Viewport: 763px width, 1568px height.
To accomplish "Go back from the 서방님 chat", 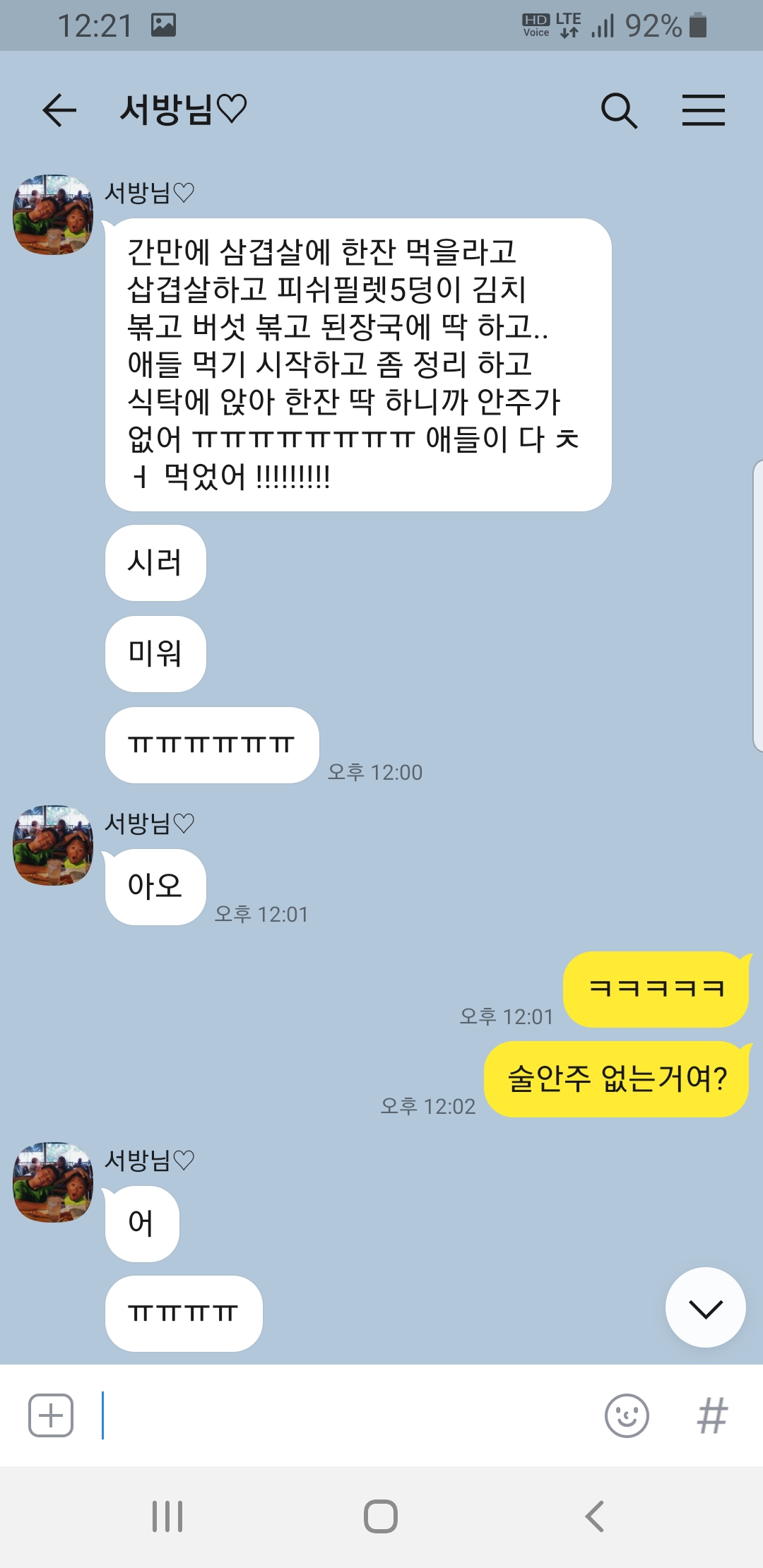I will 59,110.
